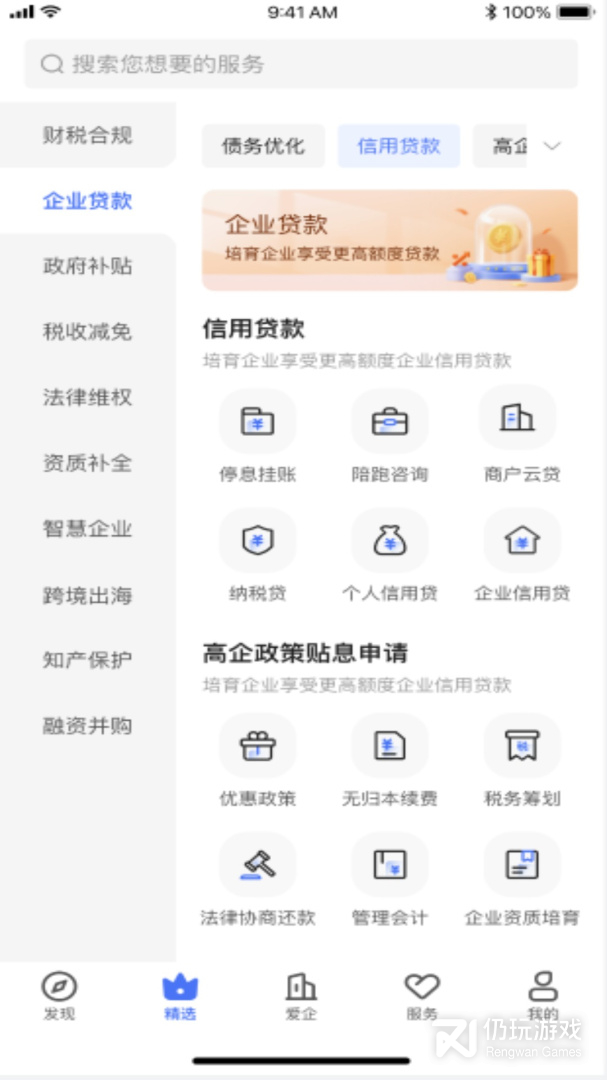Switch to the 爱企 tab
This screenshot has width=607, height=1080.
point(301,997)
